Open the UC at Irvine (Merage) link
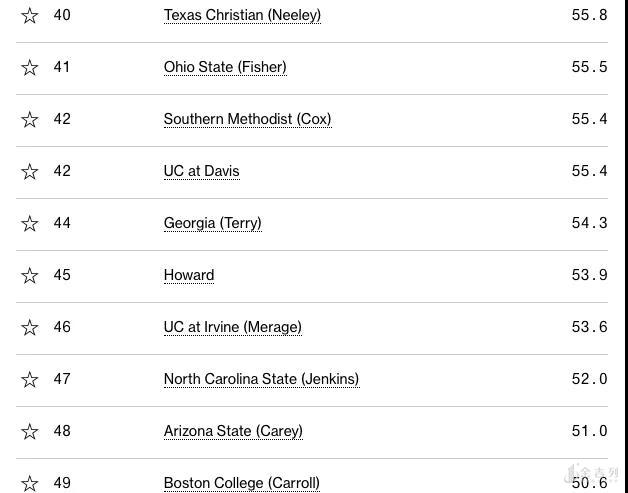628x493 pixels. [232, 327]
